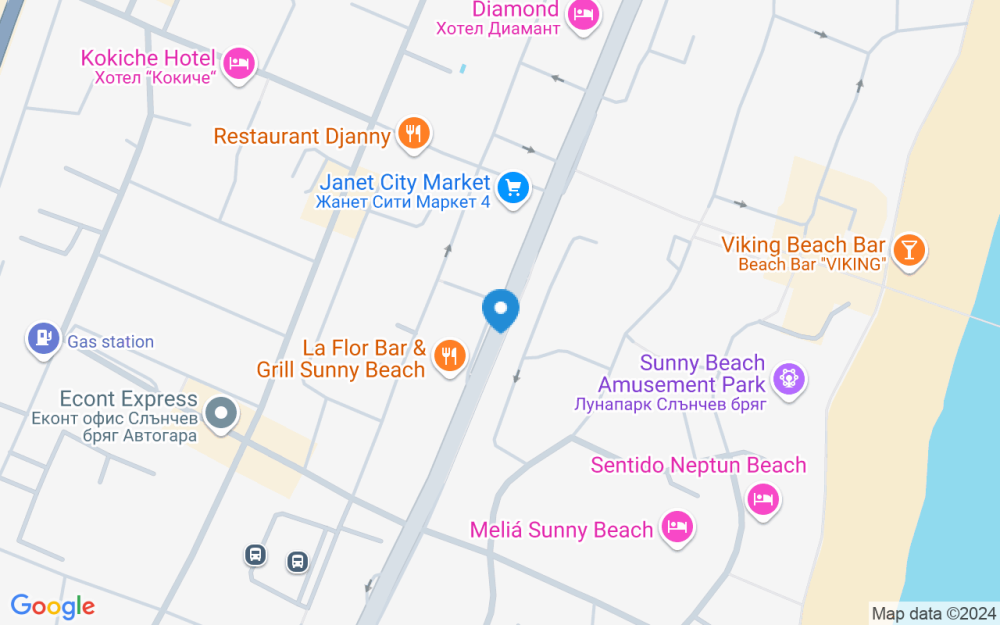Open La Flor Bar & Grill pin

450,357
